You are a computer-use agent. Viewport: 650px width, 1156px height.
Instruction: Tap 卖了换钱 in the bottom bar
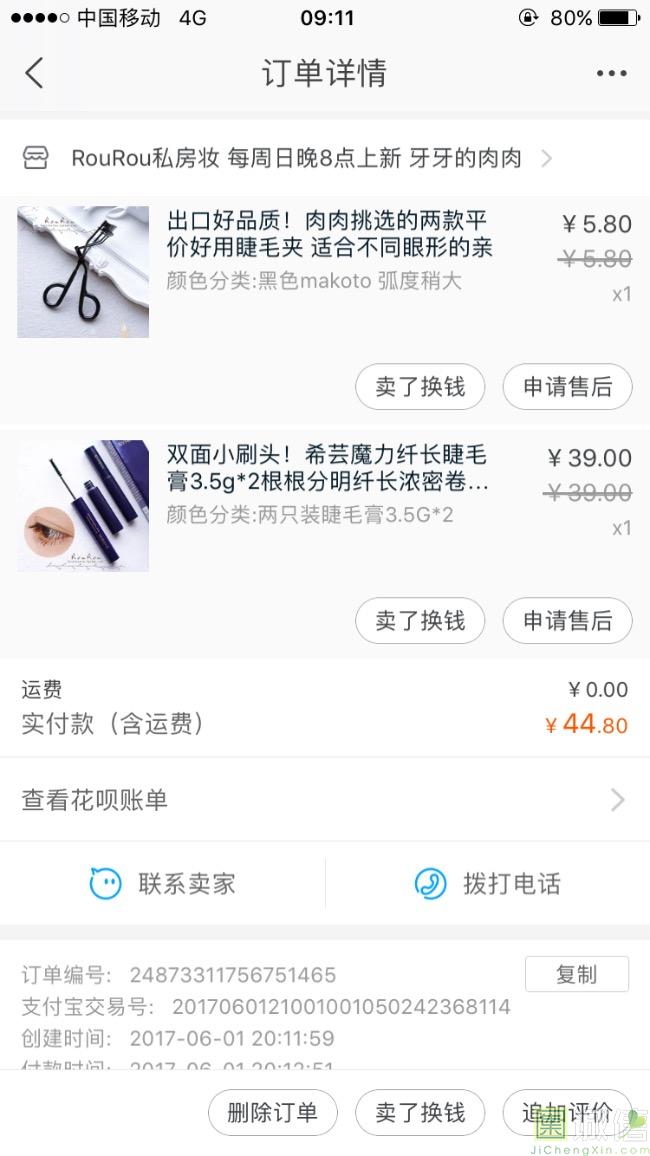coord(420,1112)
